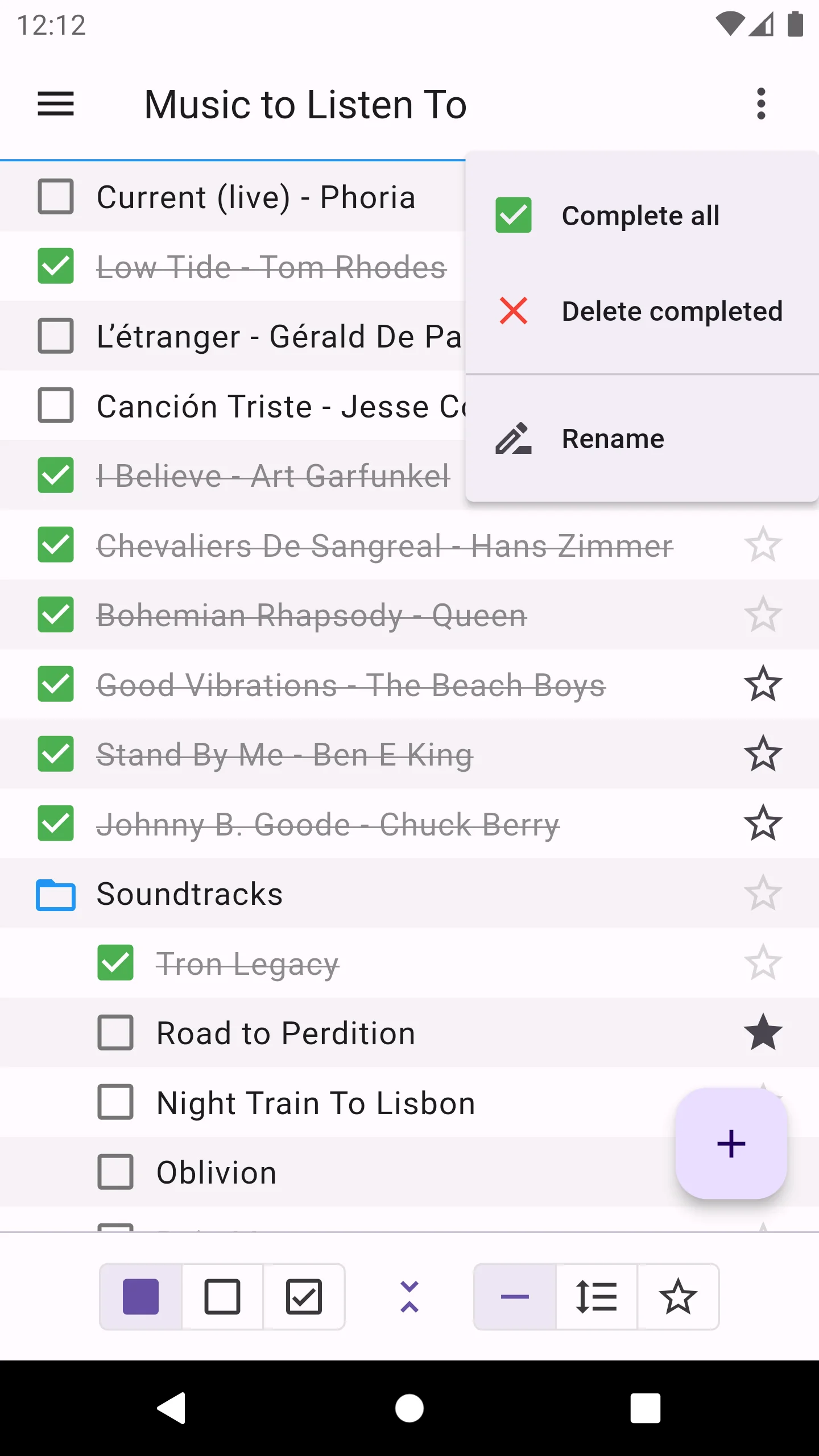Unstar Road to Perdition
The height and width of the screenshot is (1456, 819).
[763, 1033]
